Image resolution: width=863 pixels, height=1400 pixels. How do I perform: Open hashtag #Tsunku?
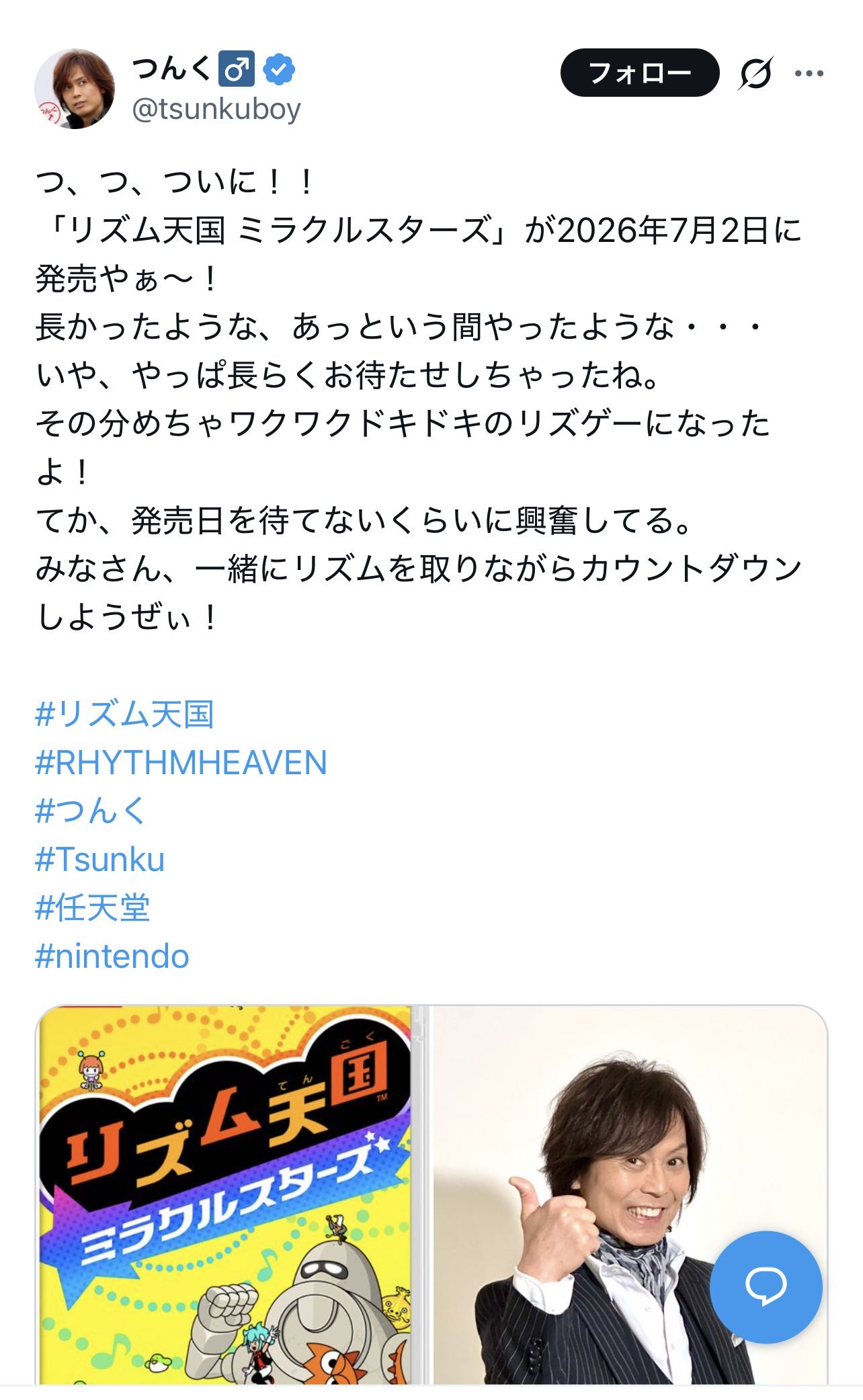[100, 859]
